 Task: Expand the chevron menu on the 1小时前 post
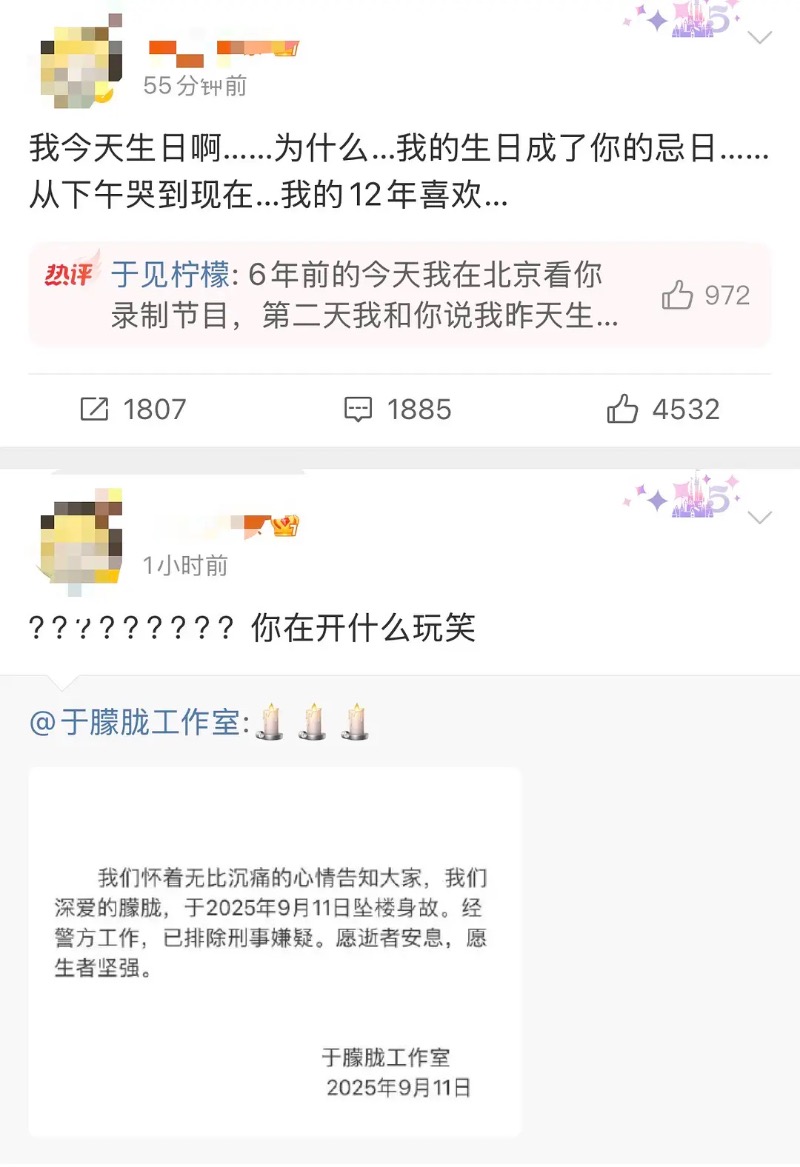coord(761,517)
